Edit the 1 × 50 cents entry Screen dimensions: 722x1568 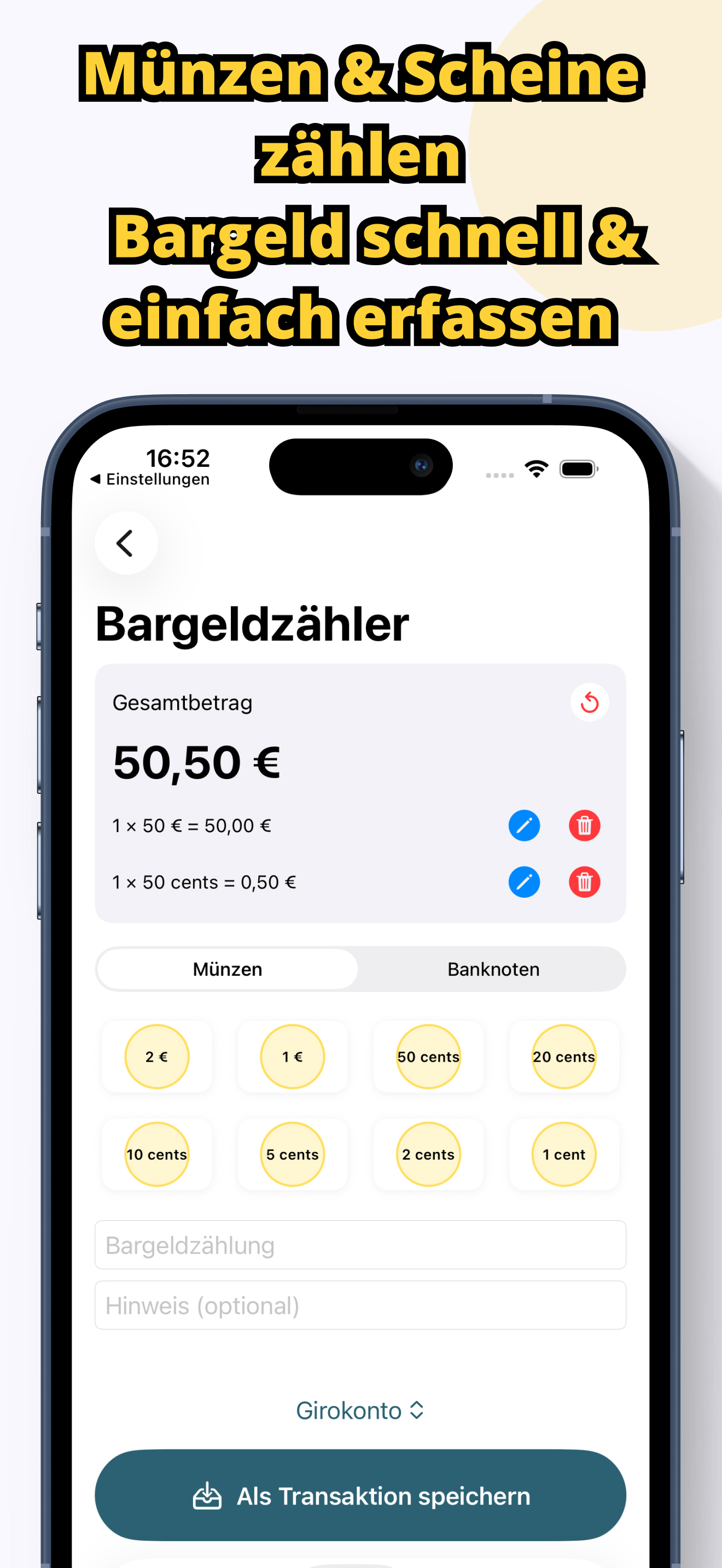pos(523,881)
